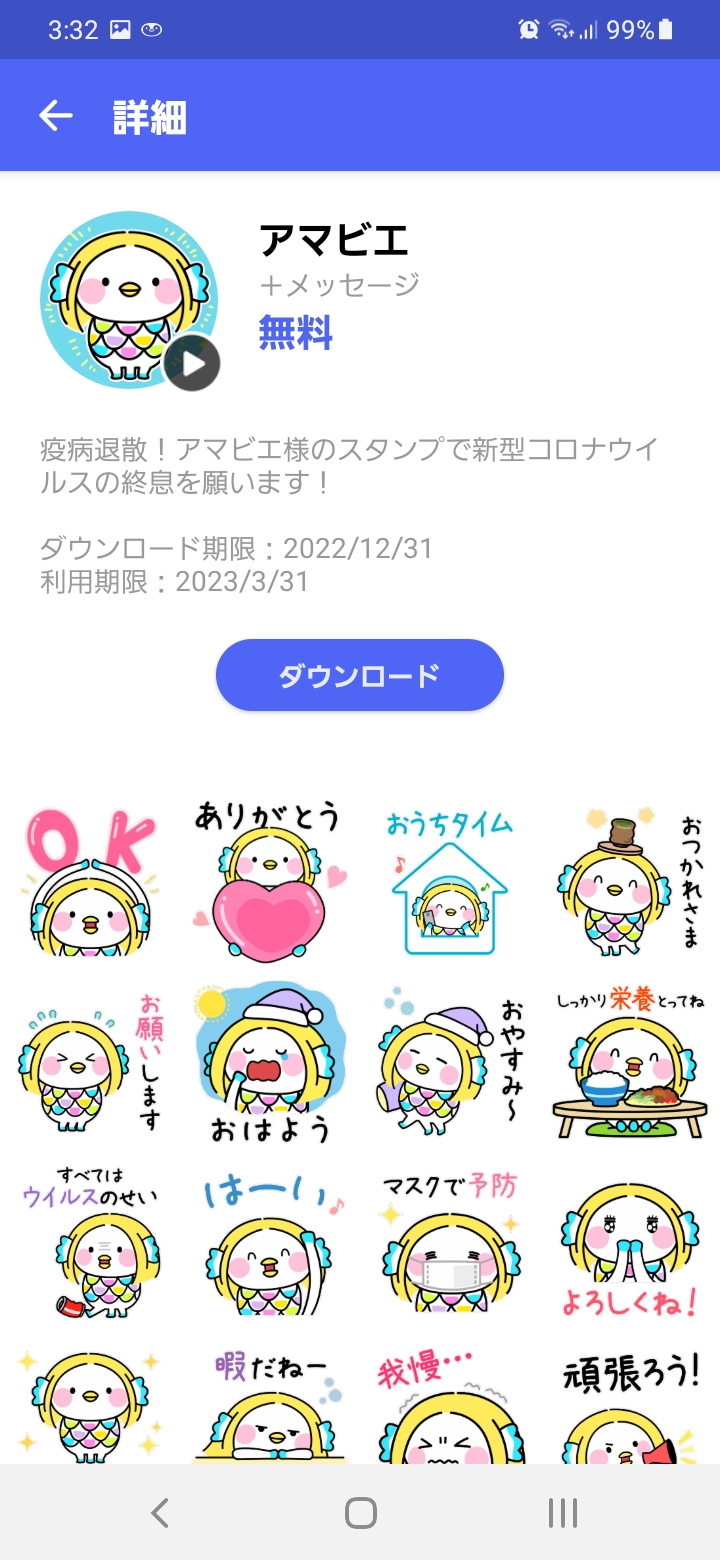
Task: Show recent apps in the navigation bar
Action: (x=562, y=1513)
